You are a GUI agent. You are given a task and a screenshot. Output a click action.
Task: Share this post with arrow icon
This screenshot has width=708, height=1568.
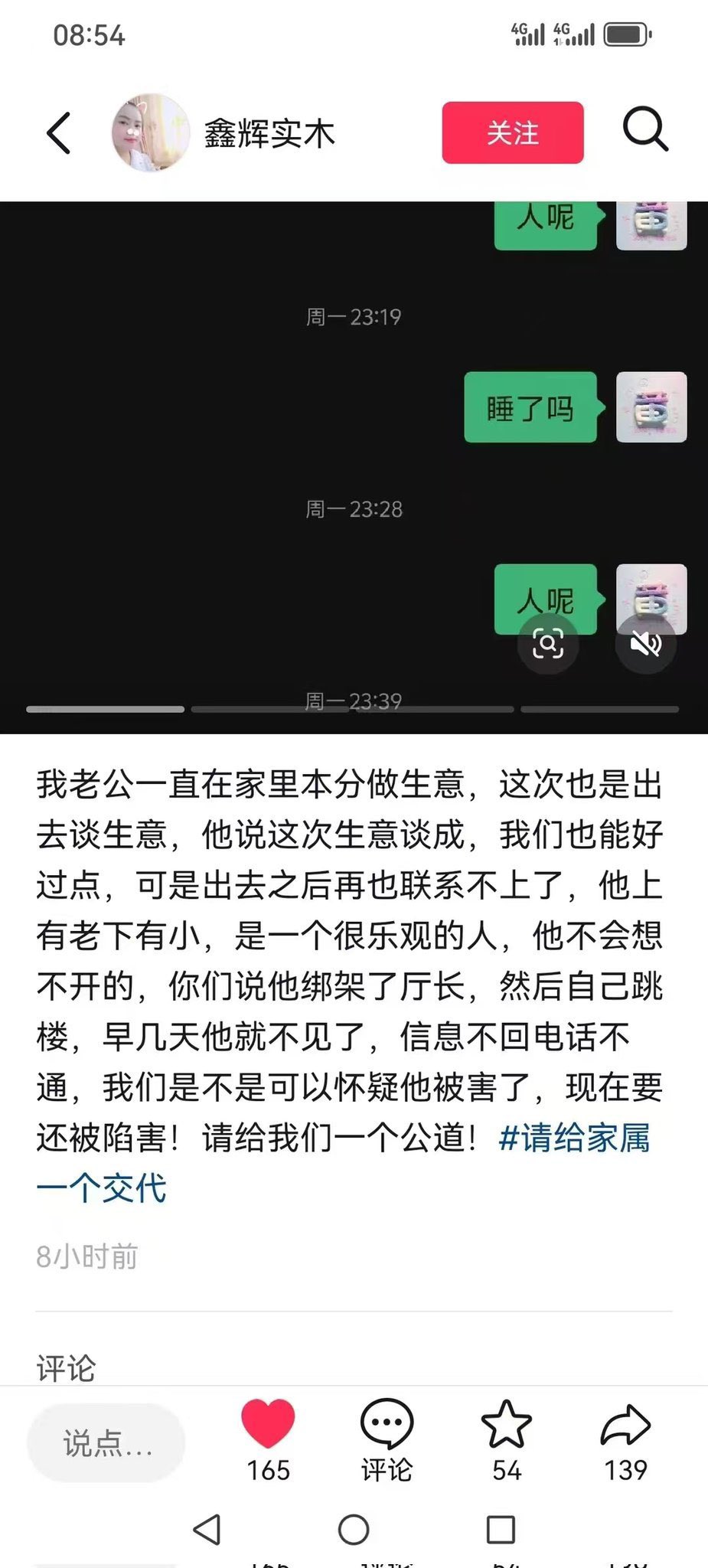625,1425
